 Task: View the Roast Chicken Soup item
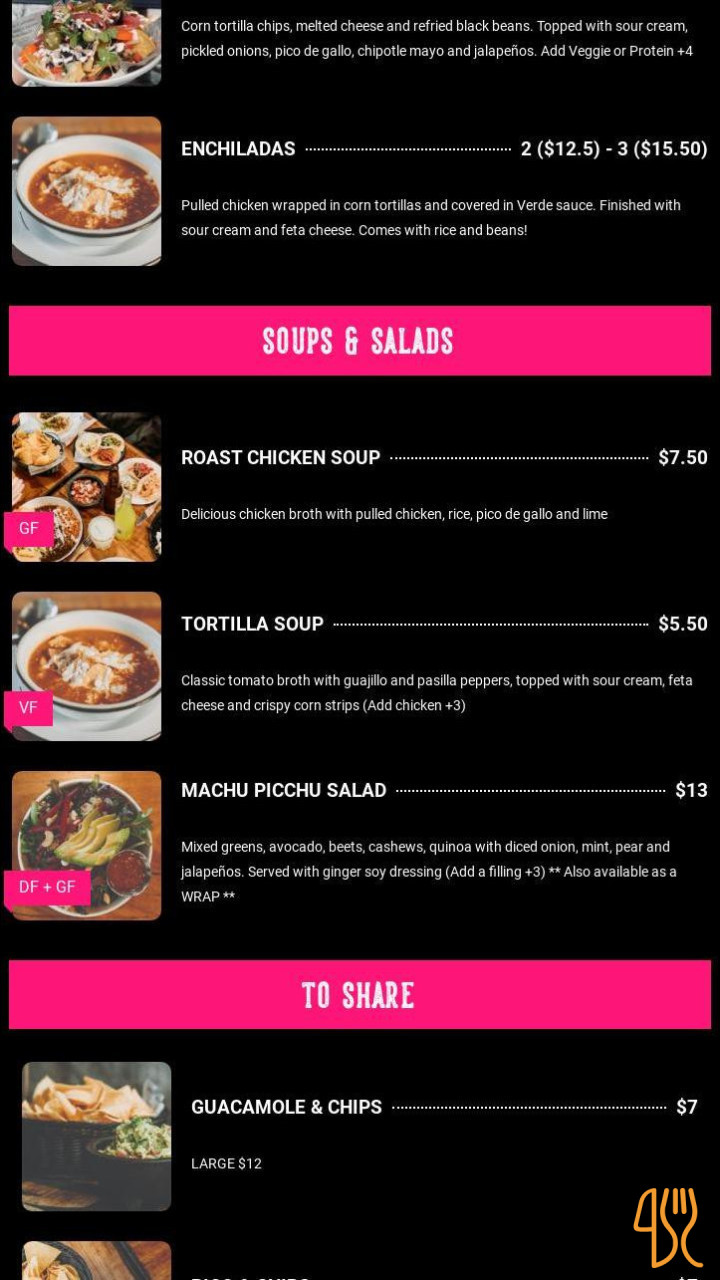[280, 458]
